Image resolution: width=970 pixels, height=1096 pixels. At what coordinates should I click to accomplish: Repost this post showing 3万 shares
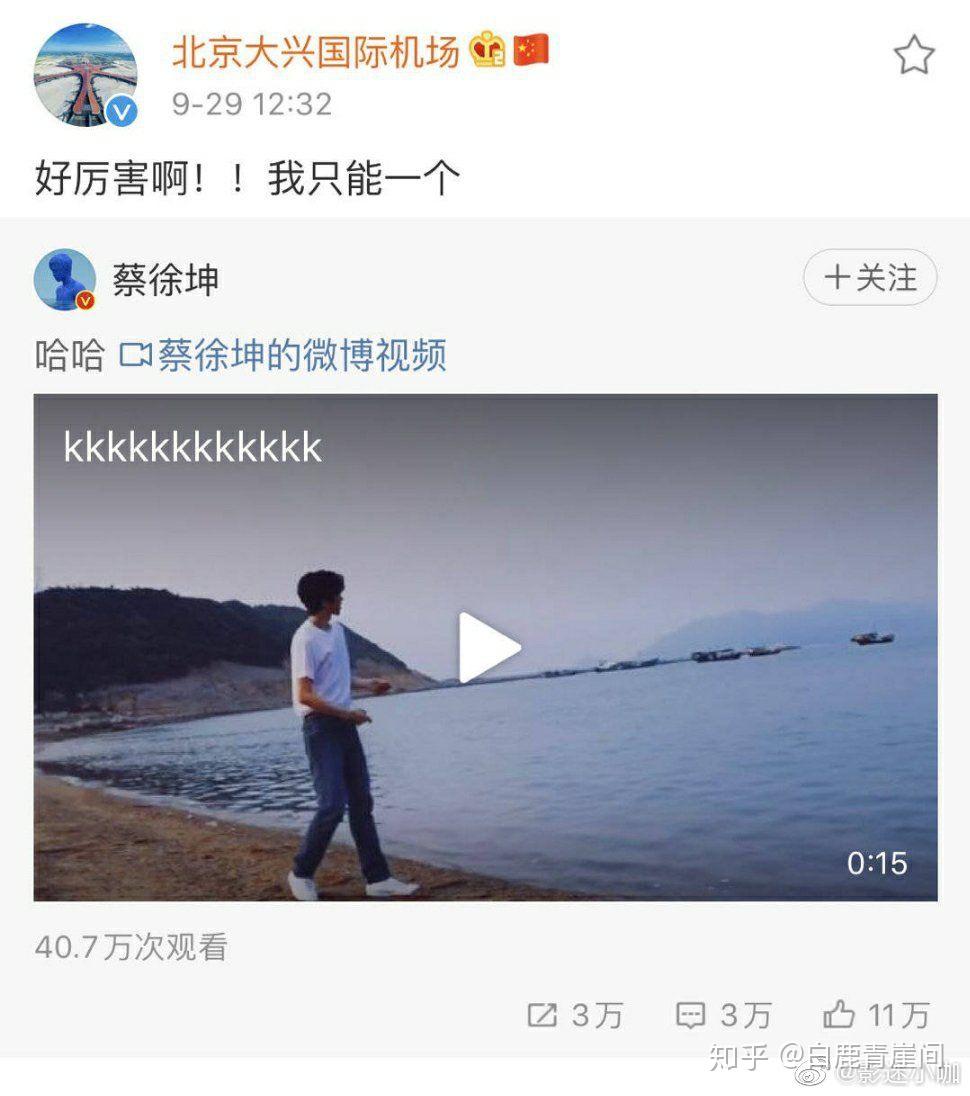pyautogui.click(x=573, y=1016)
